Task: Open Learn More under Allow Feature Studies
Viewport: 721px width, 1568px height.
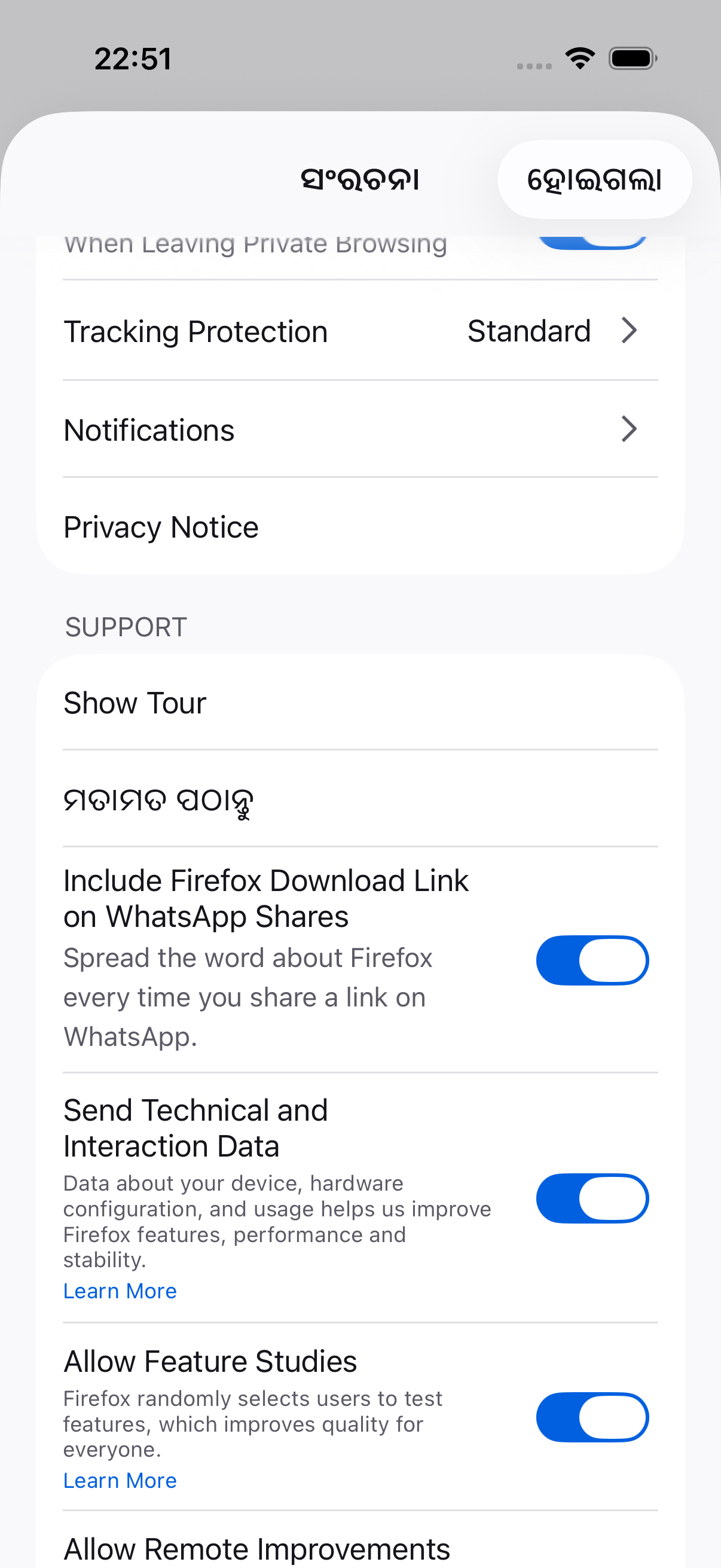Action: coord(120,1480)
